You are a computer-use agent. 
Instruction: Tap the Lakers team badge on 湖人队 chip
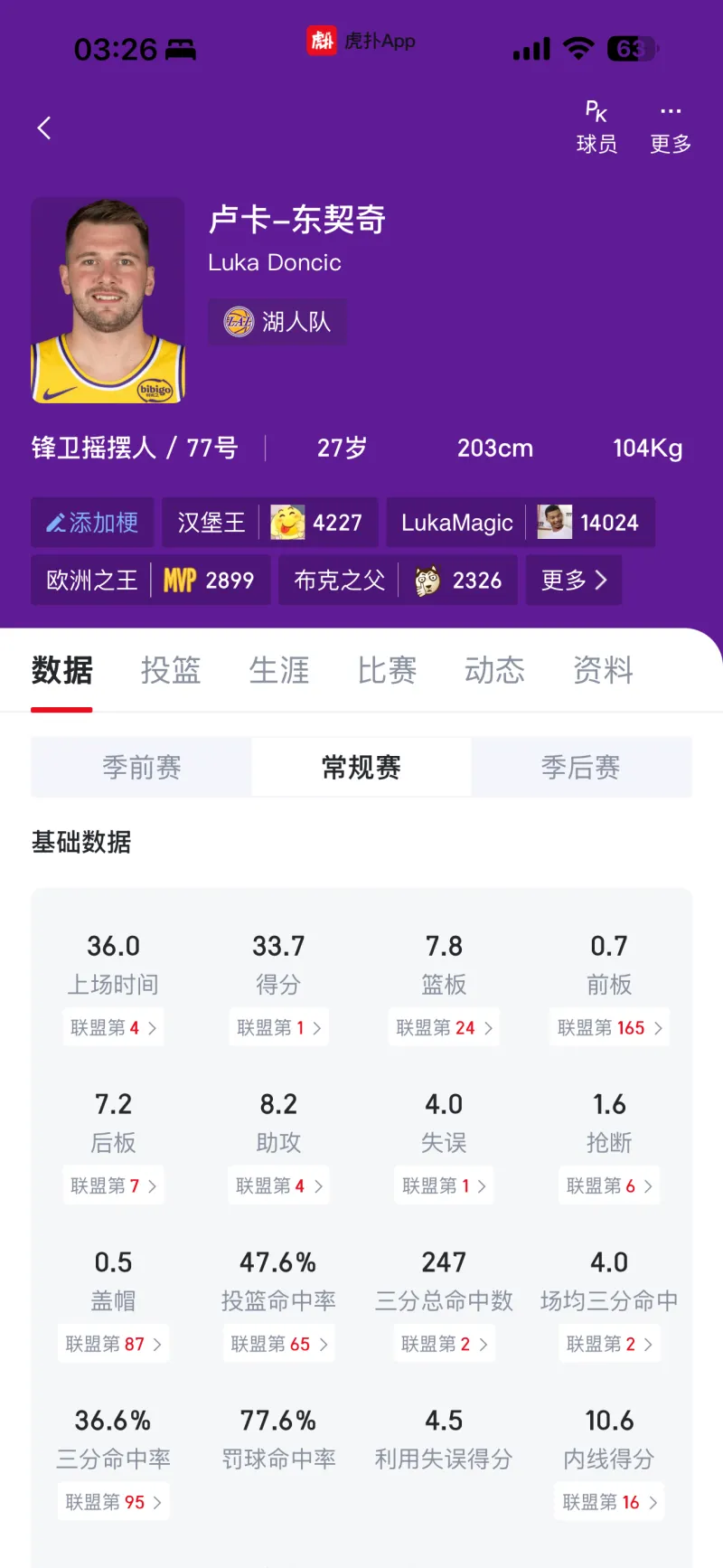coord(241,321)
